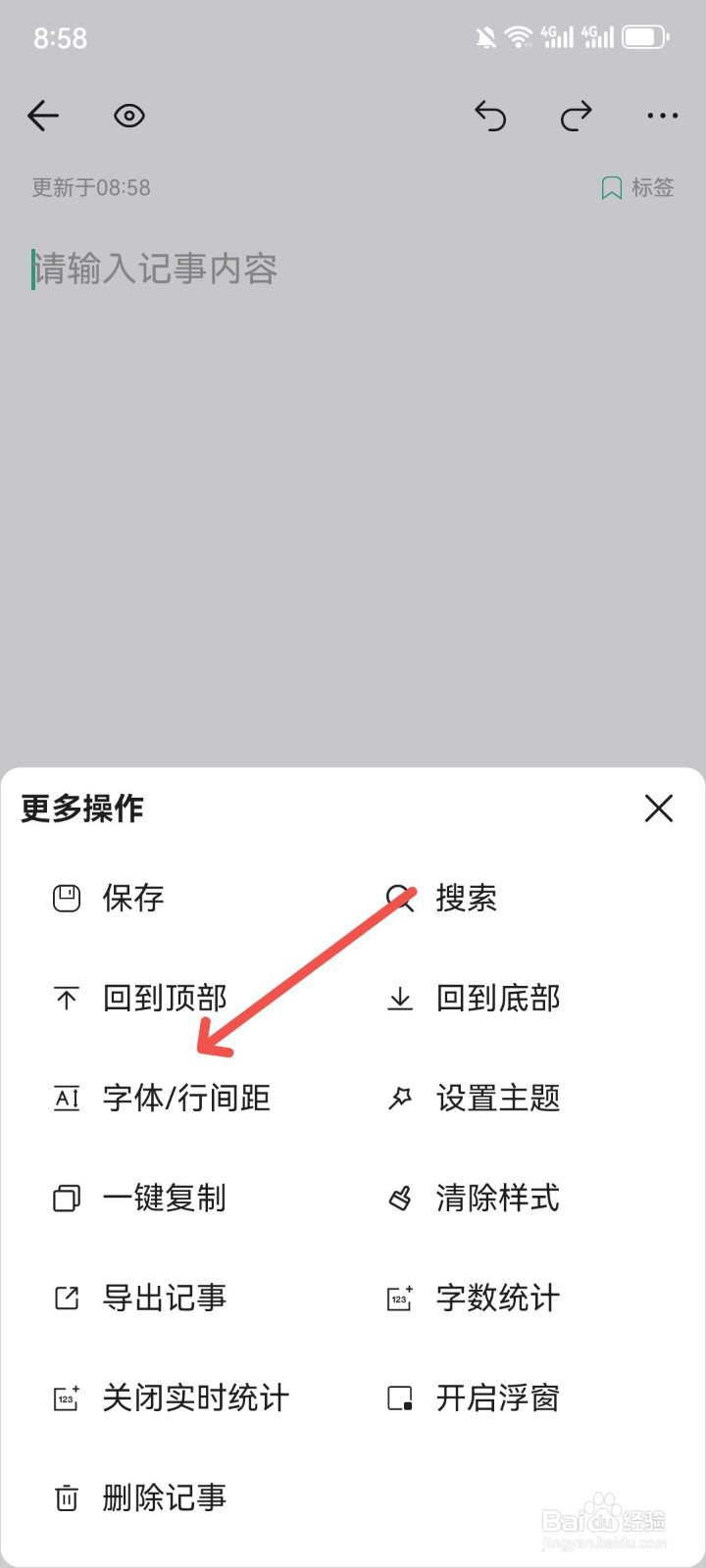
Task: Click the back arrow to exit note
Action: click(x=43, y=116)
